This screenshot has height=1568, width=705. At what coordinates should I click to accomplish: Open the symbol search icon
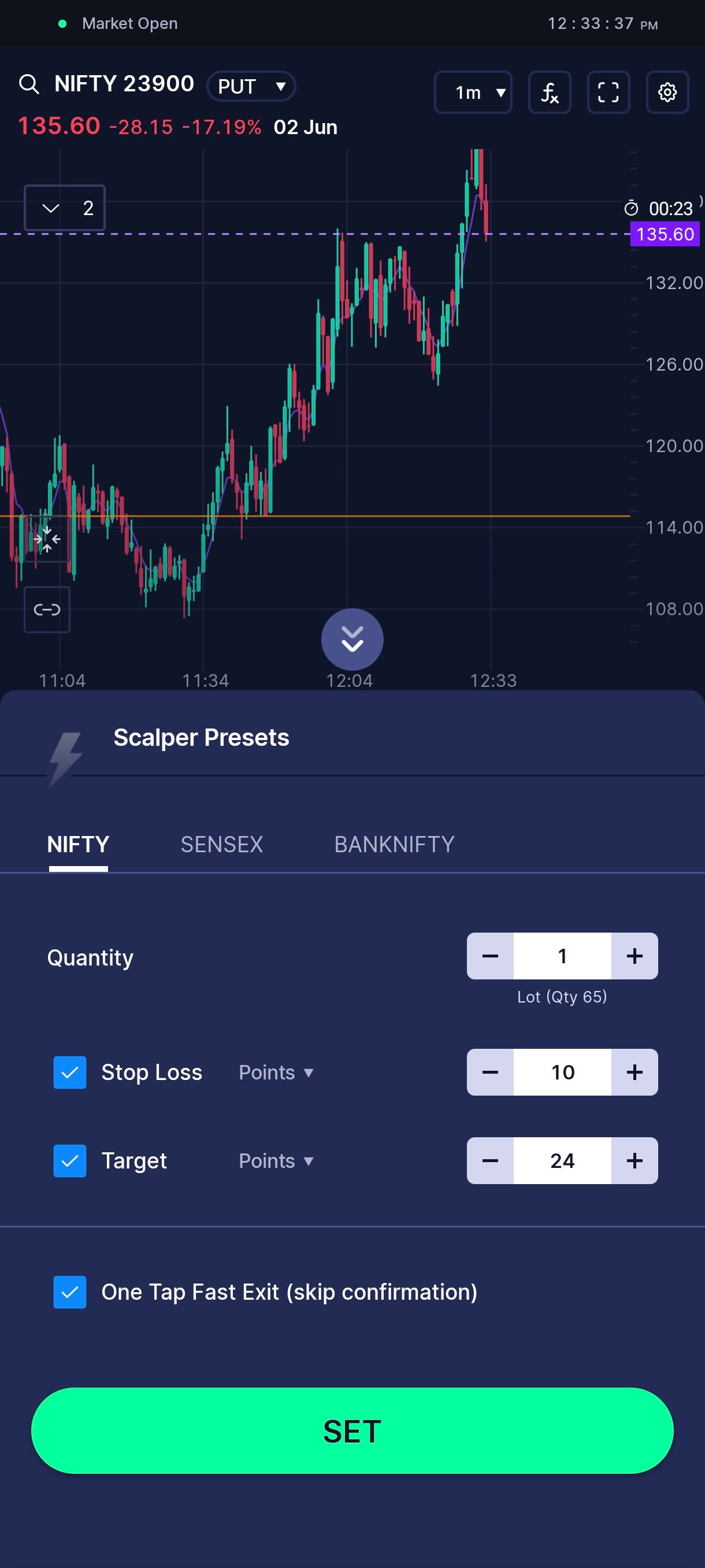click(28, 84)
